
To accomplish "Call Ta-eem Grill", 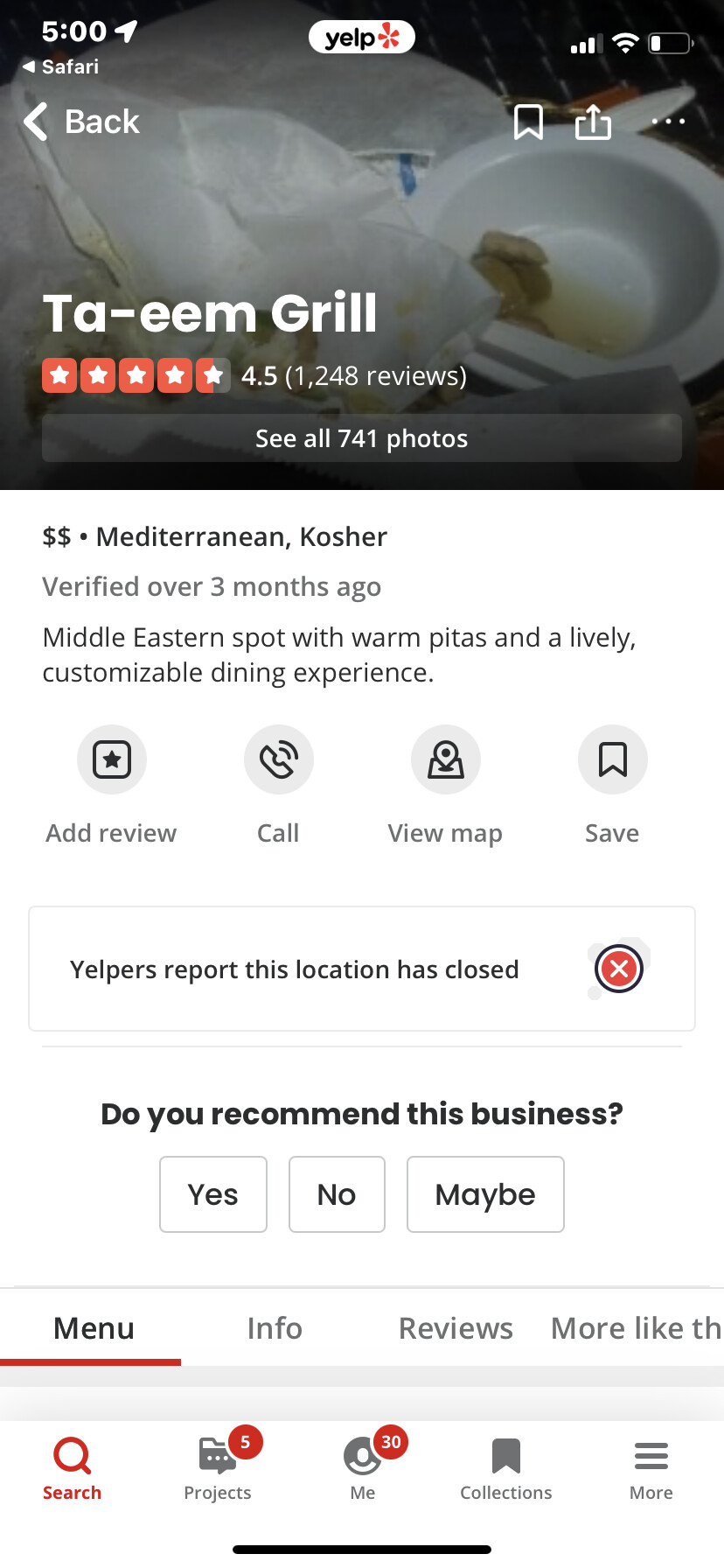I will 278,785.
